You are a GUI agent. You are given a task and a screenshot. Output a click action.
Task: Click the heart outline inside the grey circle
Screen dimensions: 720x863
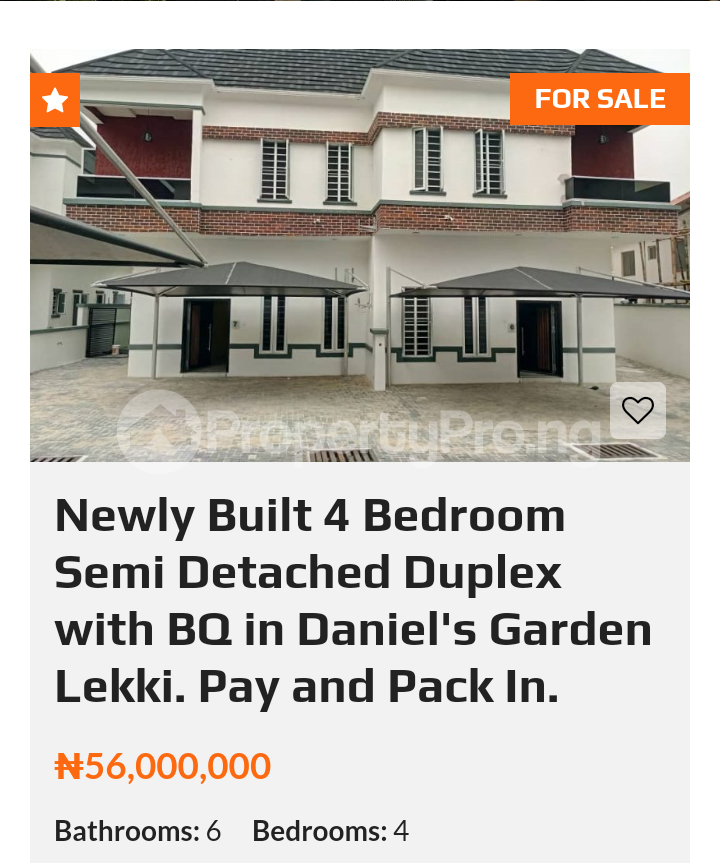tap(637, 410)
